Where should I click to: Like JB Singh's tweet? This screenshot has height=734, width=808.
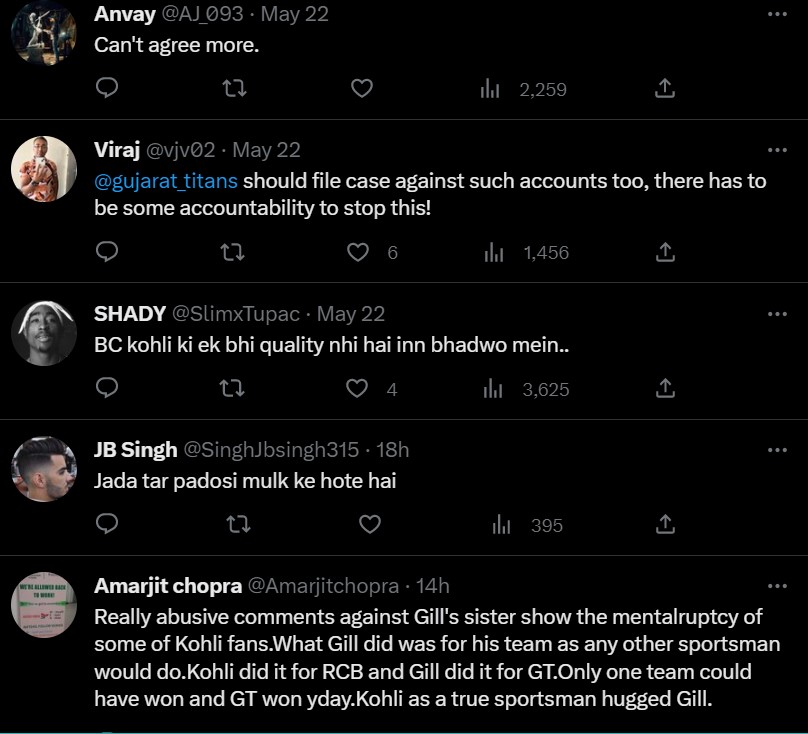[x=369, y=524]
